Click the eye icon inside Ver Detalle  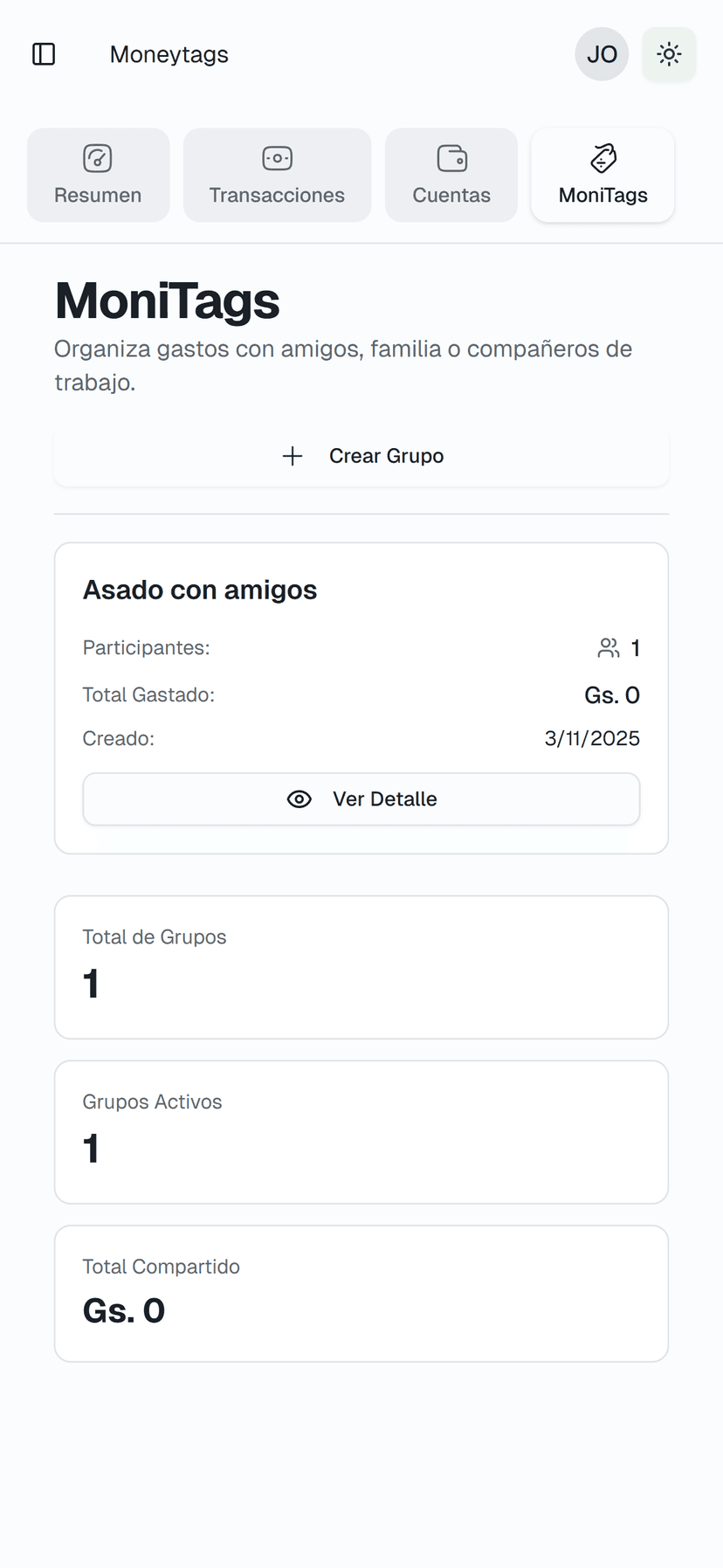299,798
